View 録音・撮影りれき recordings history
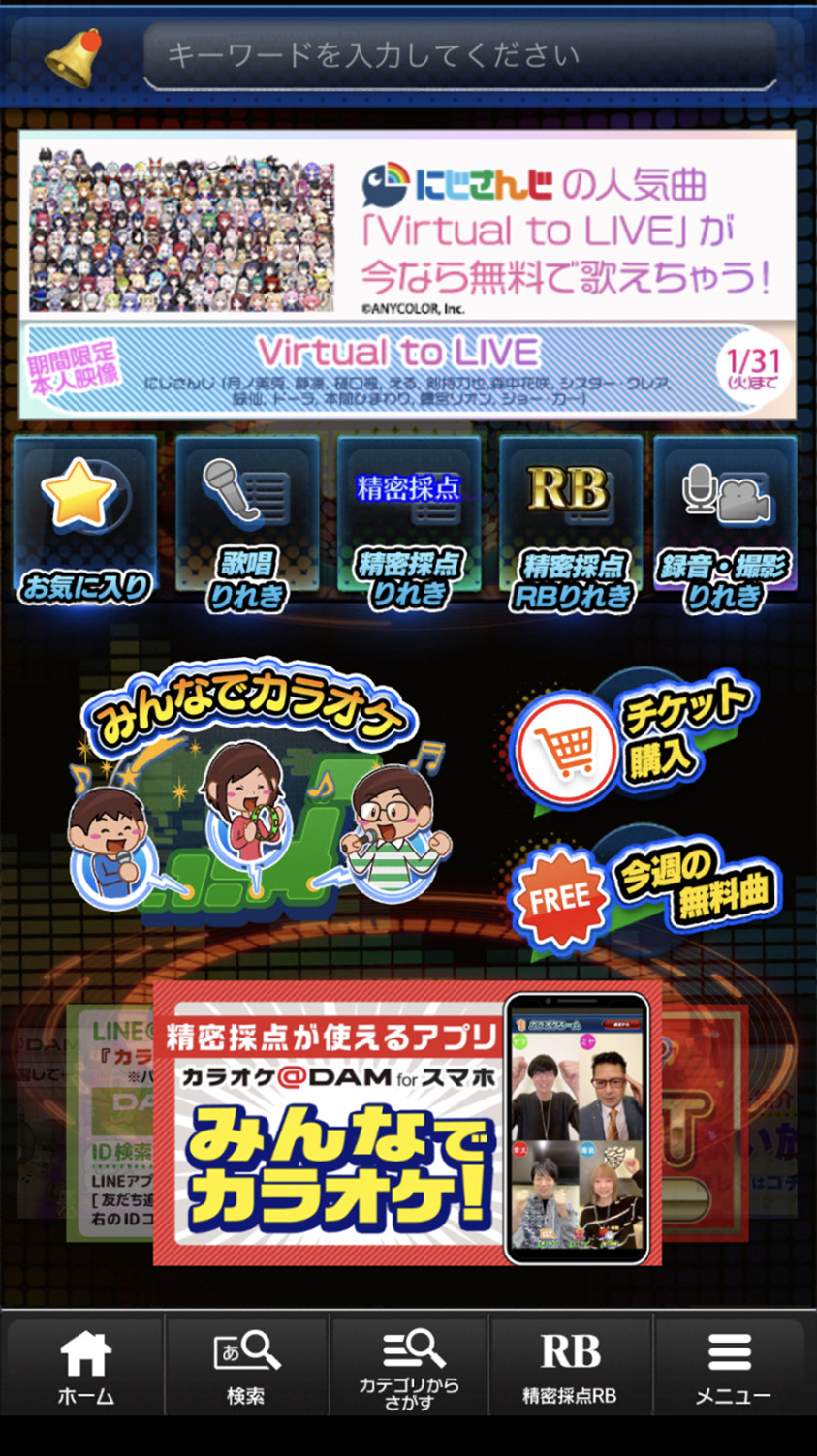 click(x=725, y=524)
